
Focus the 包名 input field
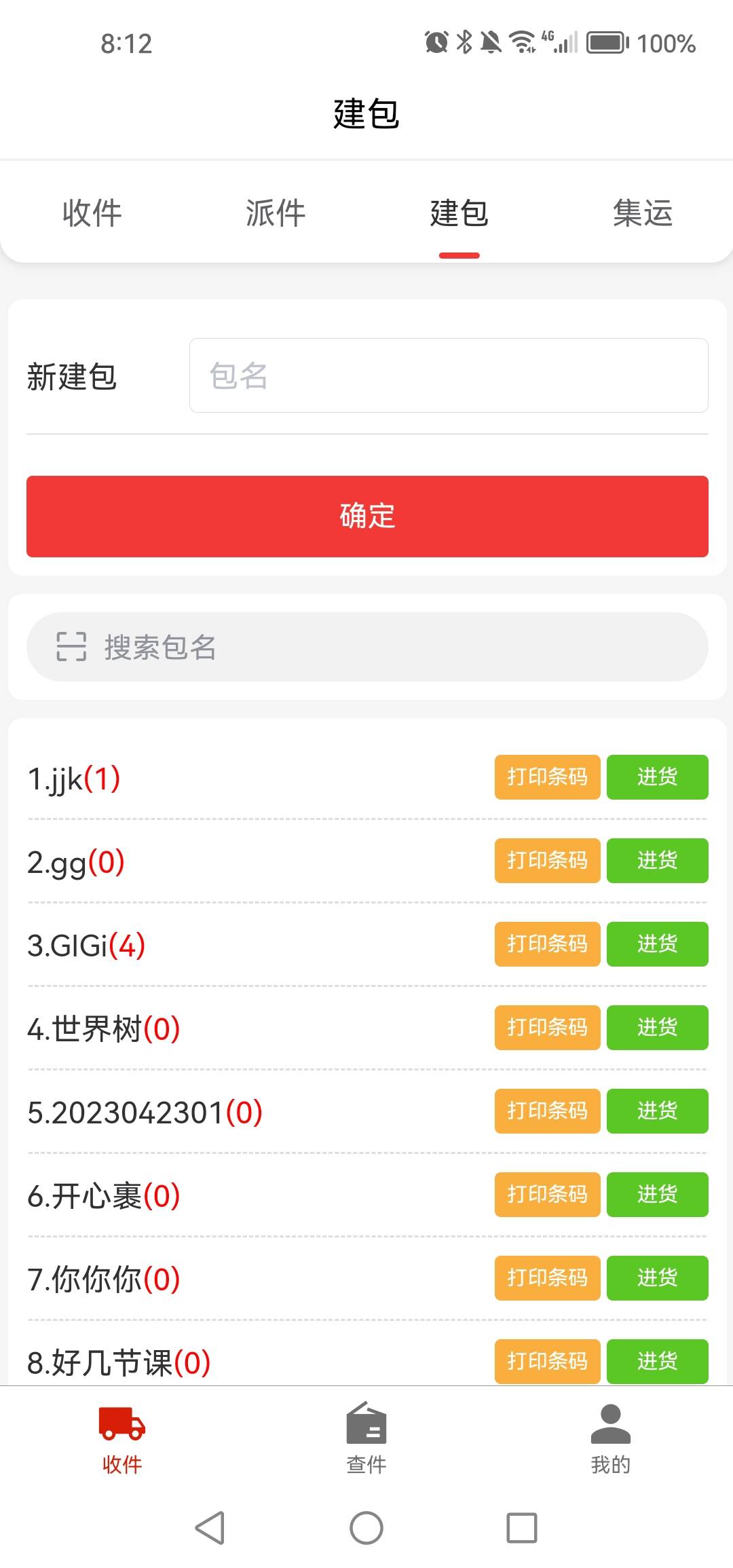(x=448, y=375)
